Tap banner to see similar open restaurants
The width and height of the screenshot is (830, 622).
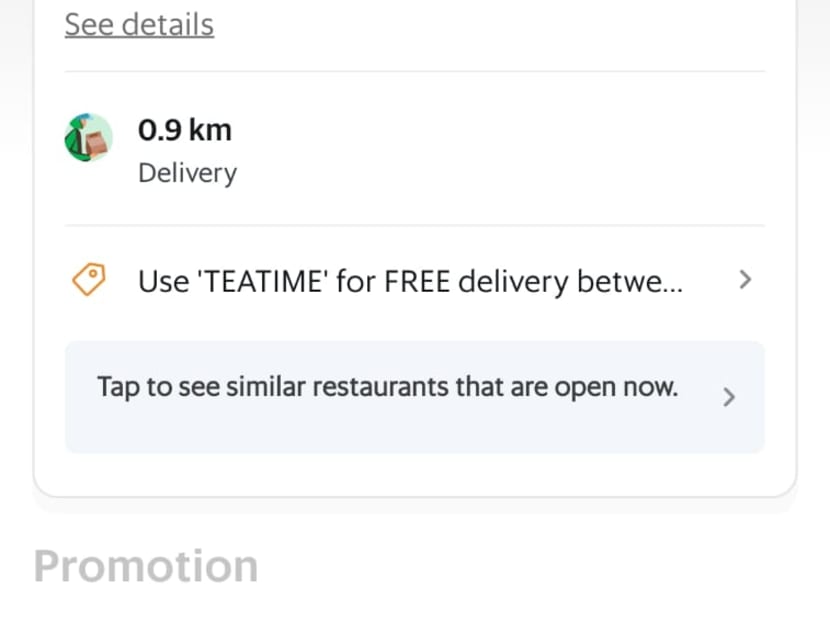414,396
